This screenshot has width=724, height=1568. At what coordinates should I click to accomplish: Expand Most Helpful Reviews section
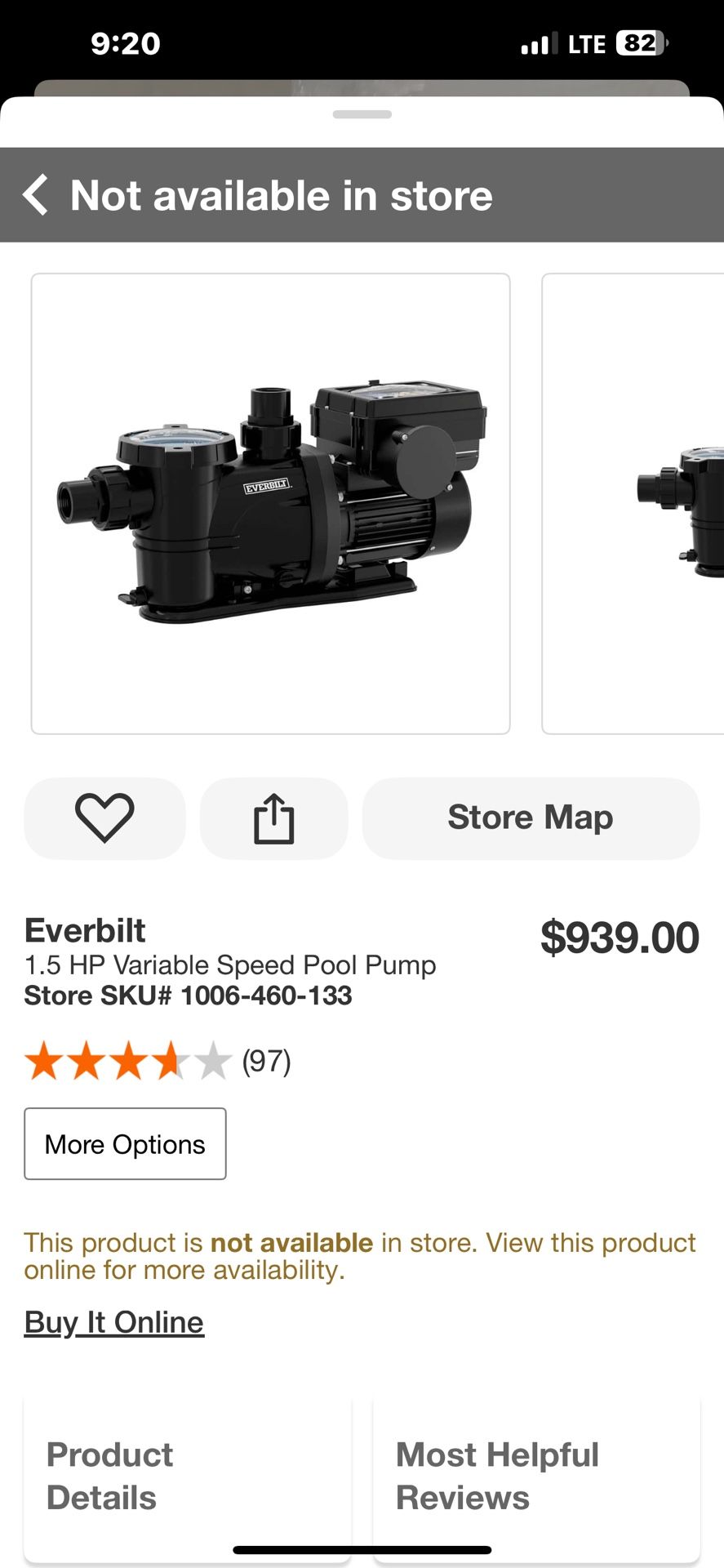tap(498, 1476)
